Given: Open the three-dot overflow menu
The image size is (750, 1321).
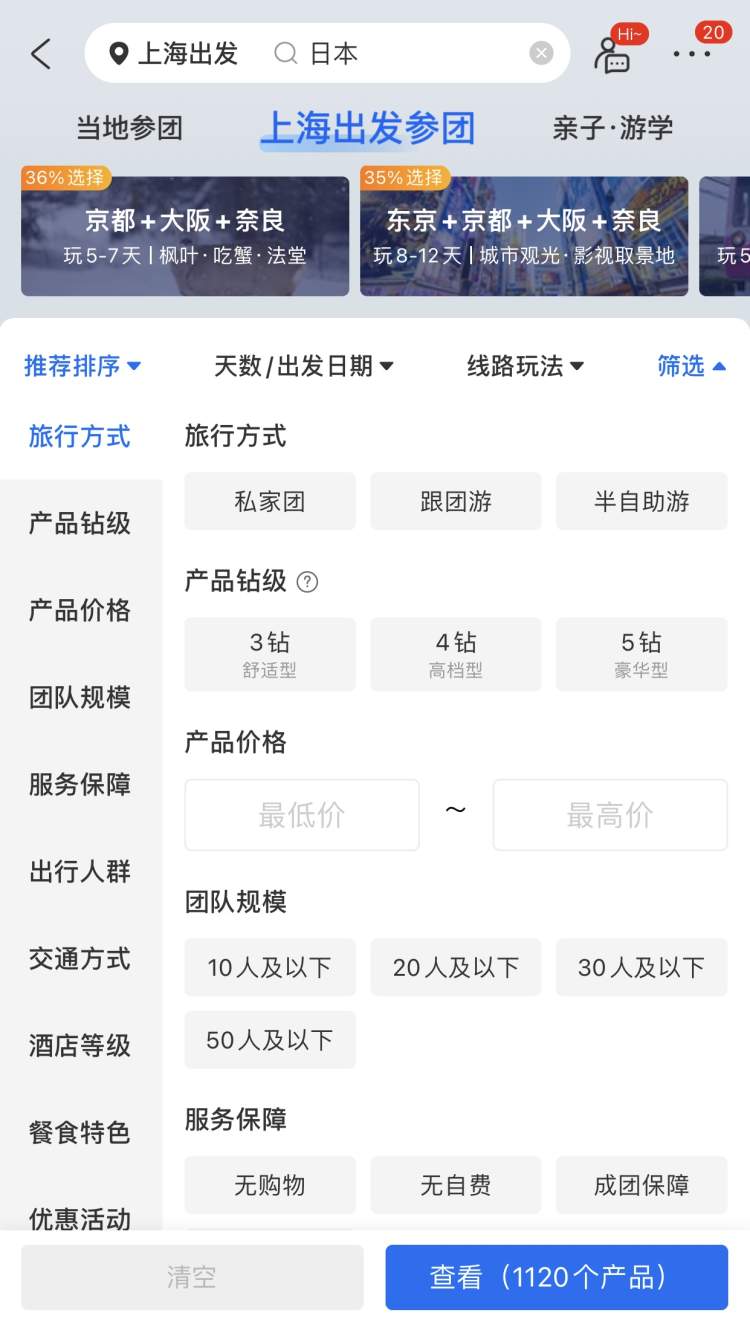Looking at the screenshot, I should (x=692, y=55).
